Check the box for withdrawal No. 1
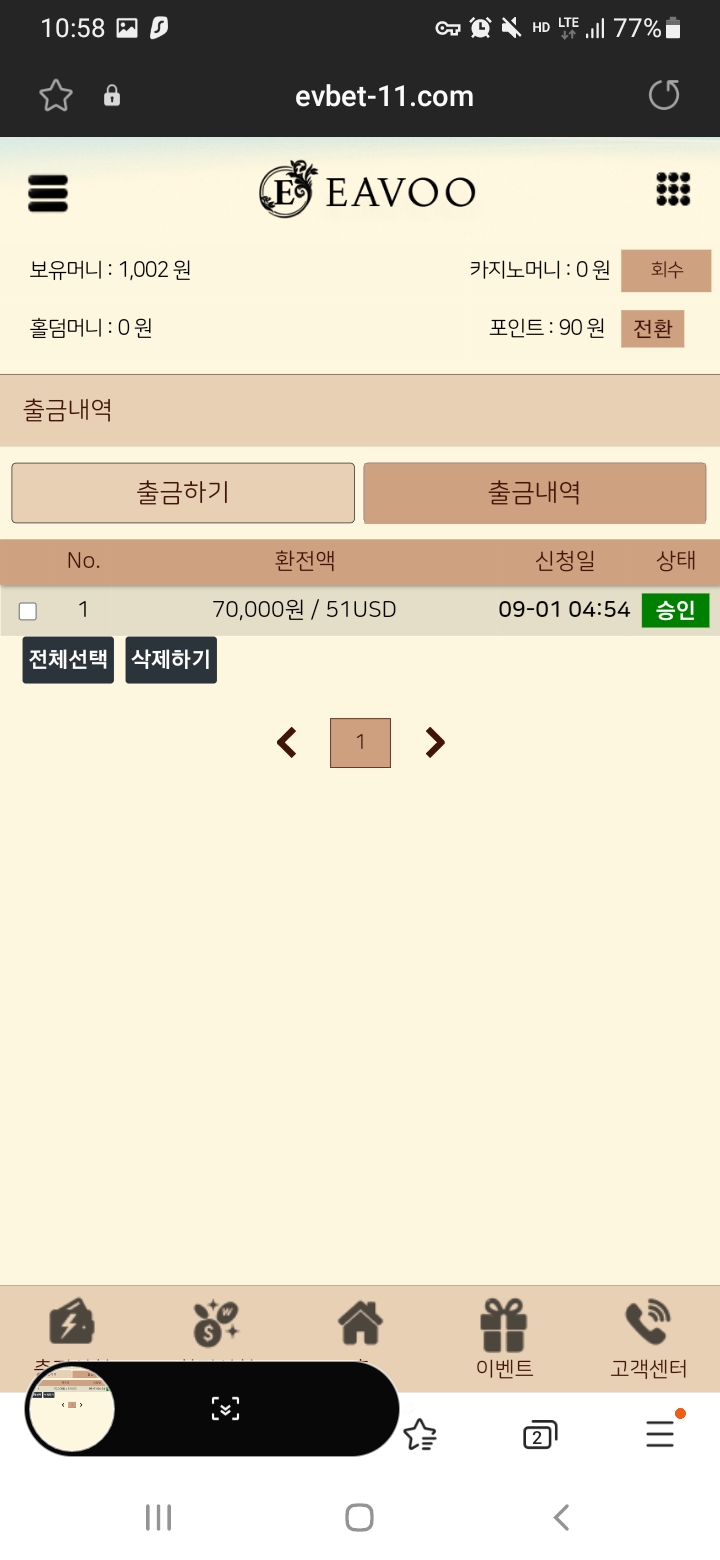720x1560 pixels. (x=28, y=611)
